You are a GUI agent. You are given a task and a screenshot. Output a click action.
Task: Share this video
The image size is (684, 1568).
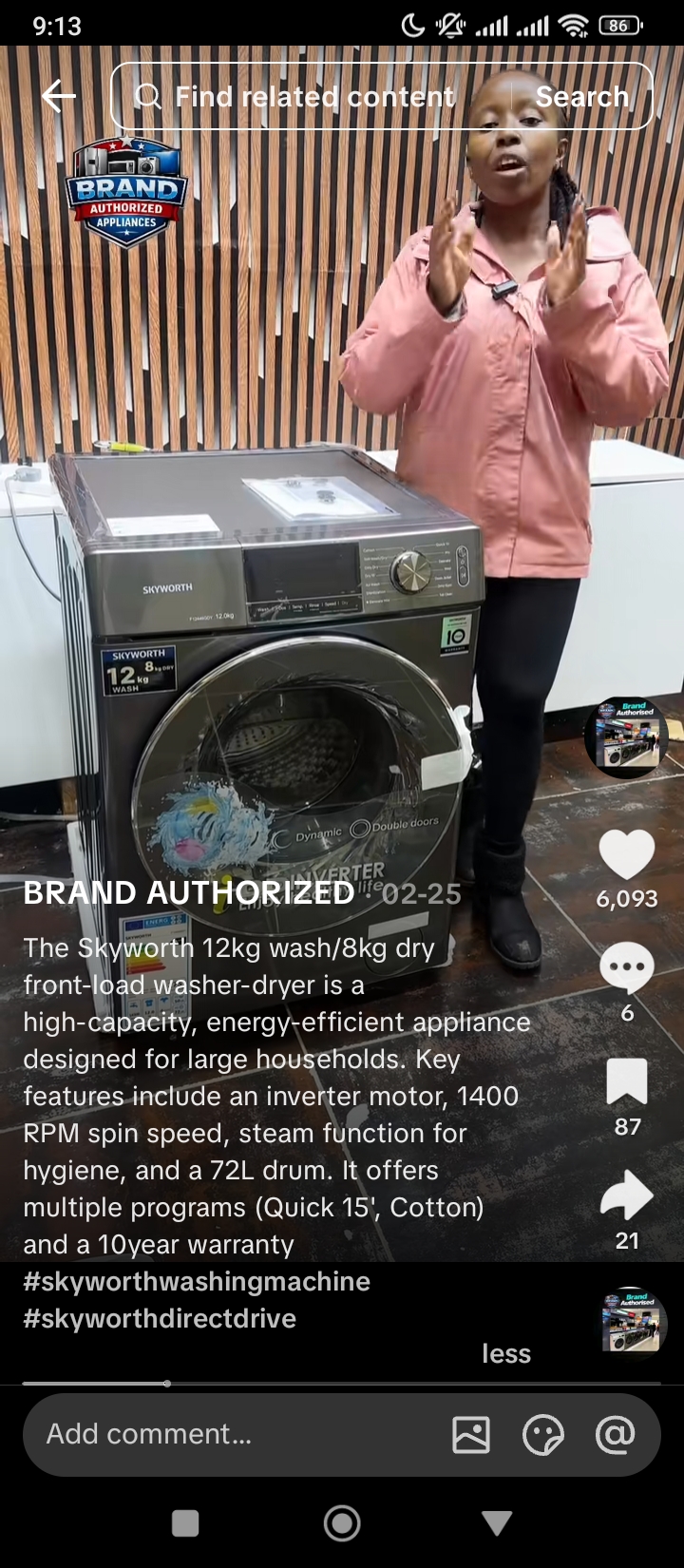coord(627,1196)
